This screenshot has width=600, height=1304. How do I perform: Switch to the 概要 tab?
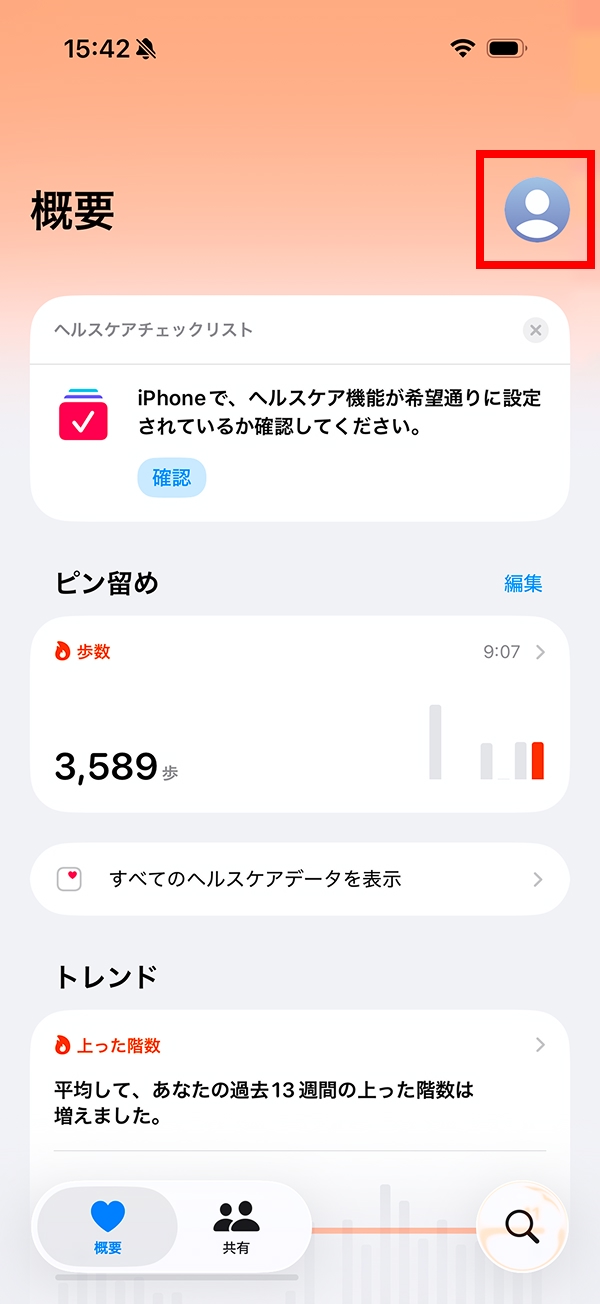click(x=107, y=1226)
